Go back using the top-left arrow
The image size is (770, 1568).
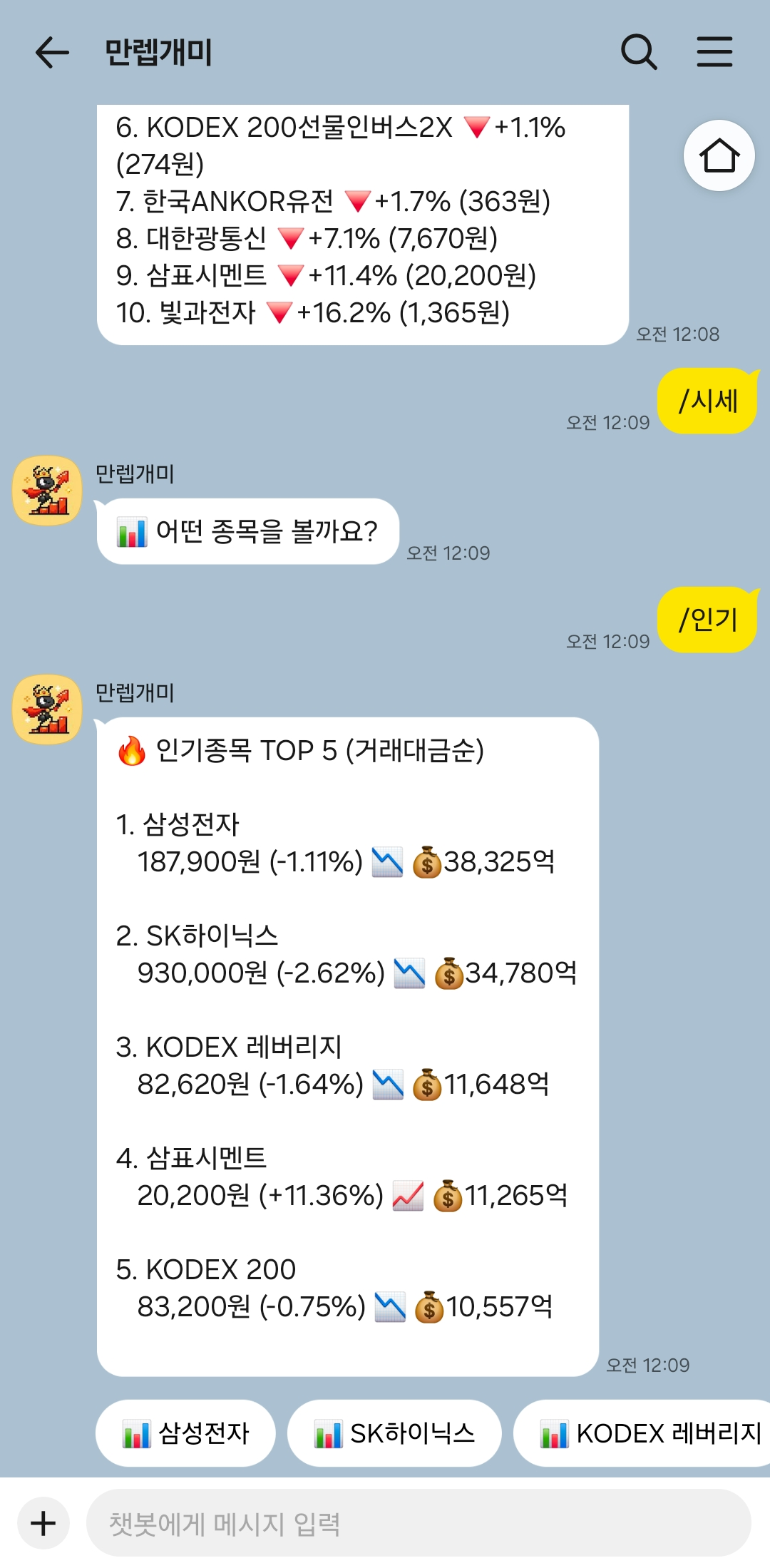(52, 52)
